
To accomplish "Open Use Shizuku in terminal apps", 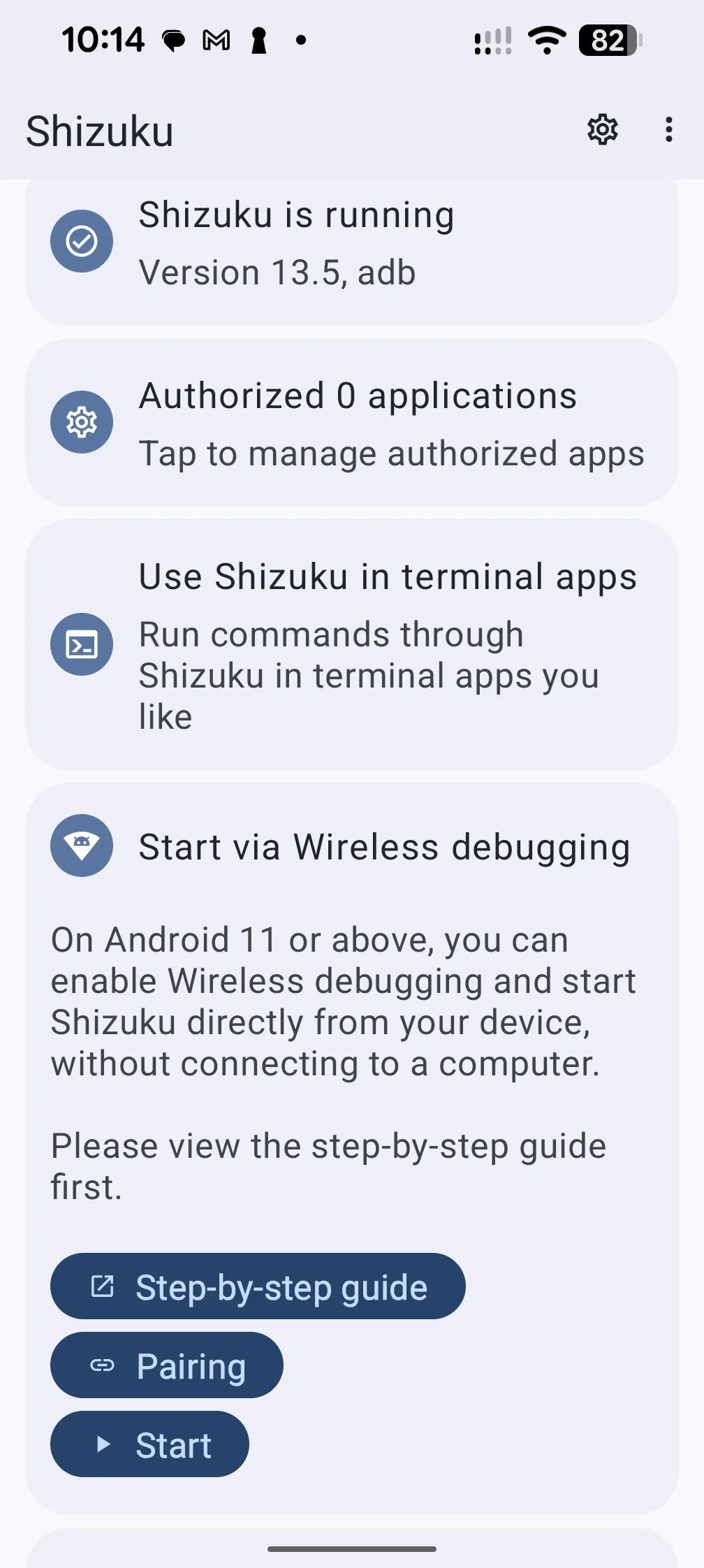I will (x=352, y=644).
